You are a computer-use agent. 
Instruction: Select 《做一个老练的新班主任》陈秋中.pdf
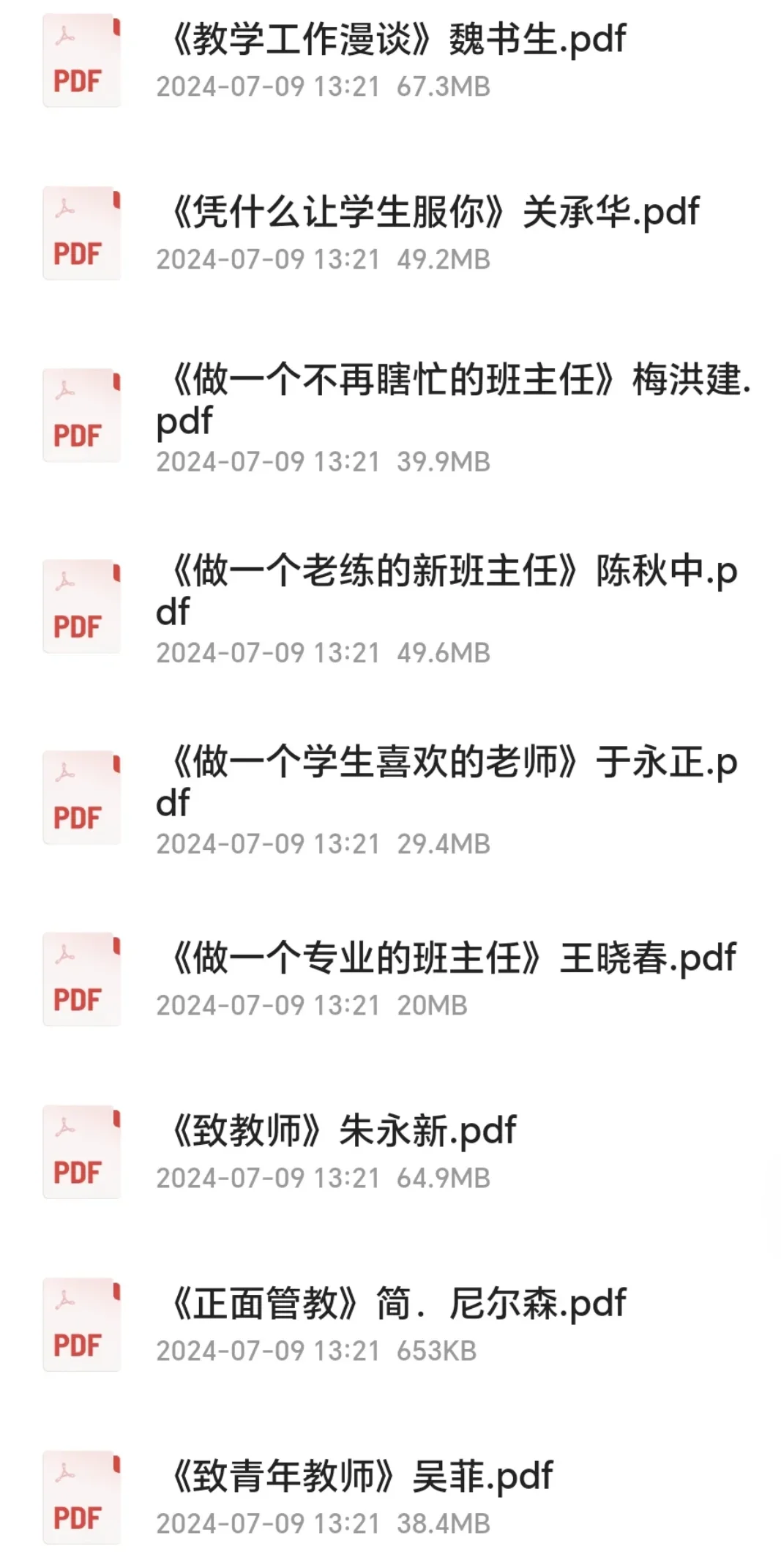click(390, 607)
